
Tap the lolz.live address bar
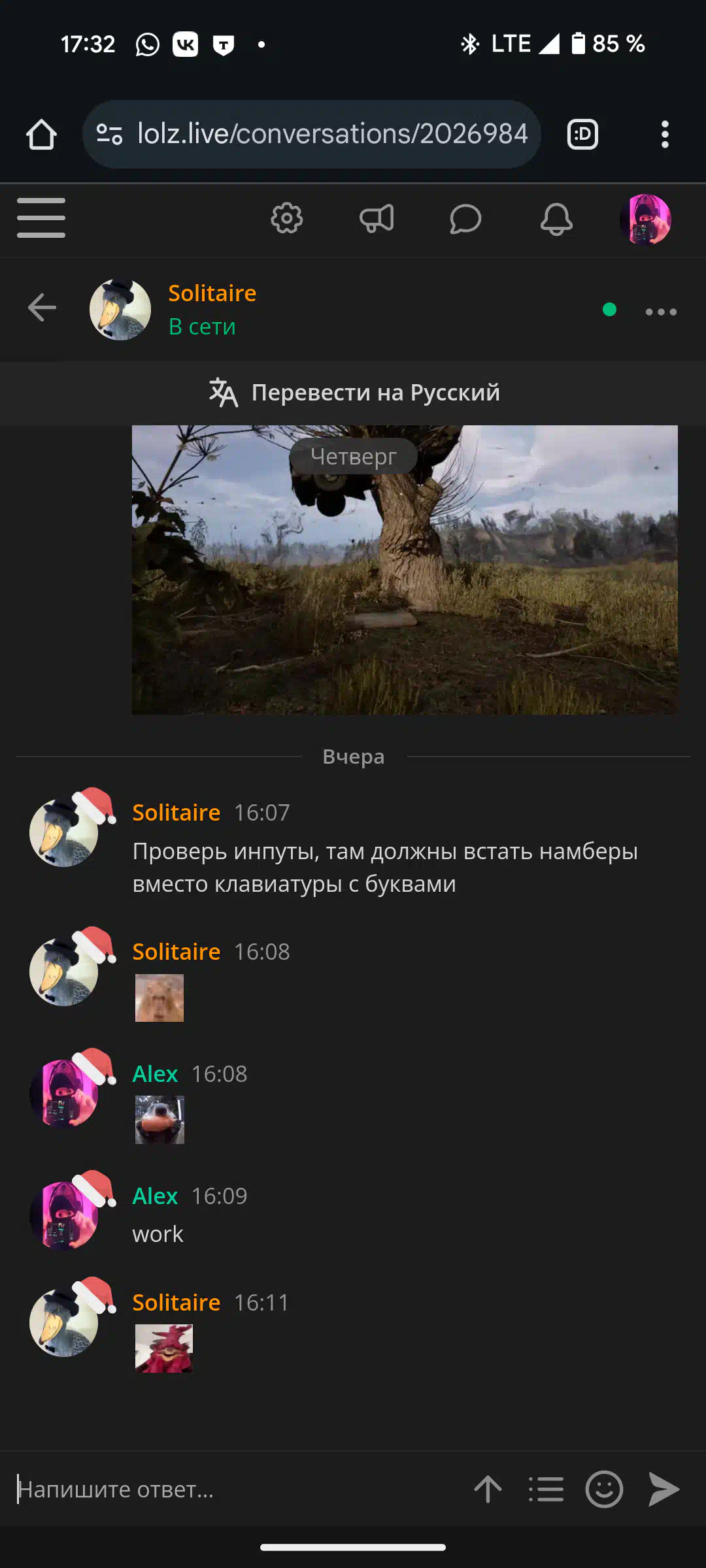[x=311, y=134]
